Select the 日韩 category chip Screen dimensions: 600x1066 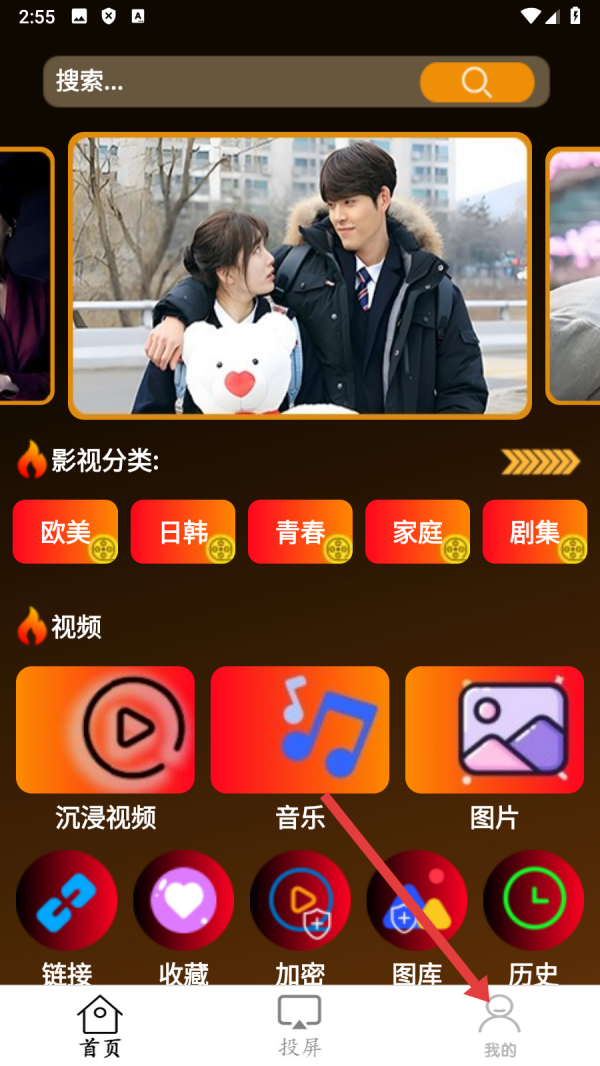pyautogui.click(x=183, y=532)
